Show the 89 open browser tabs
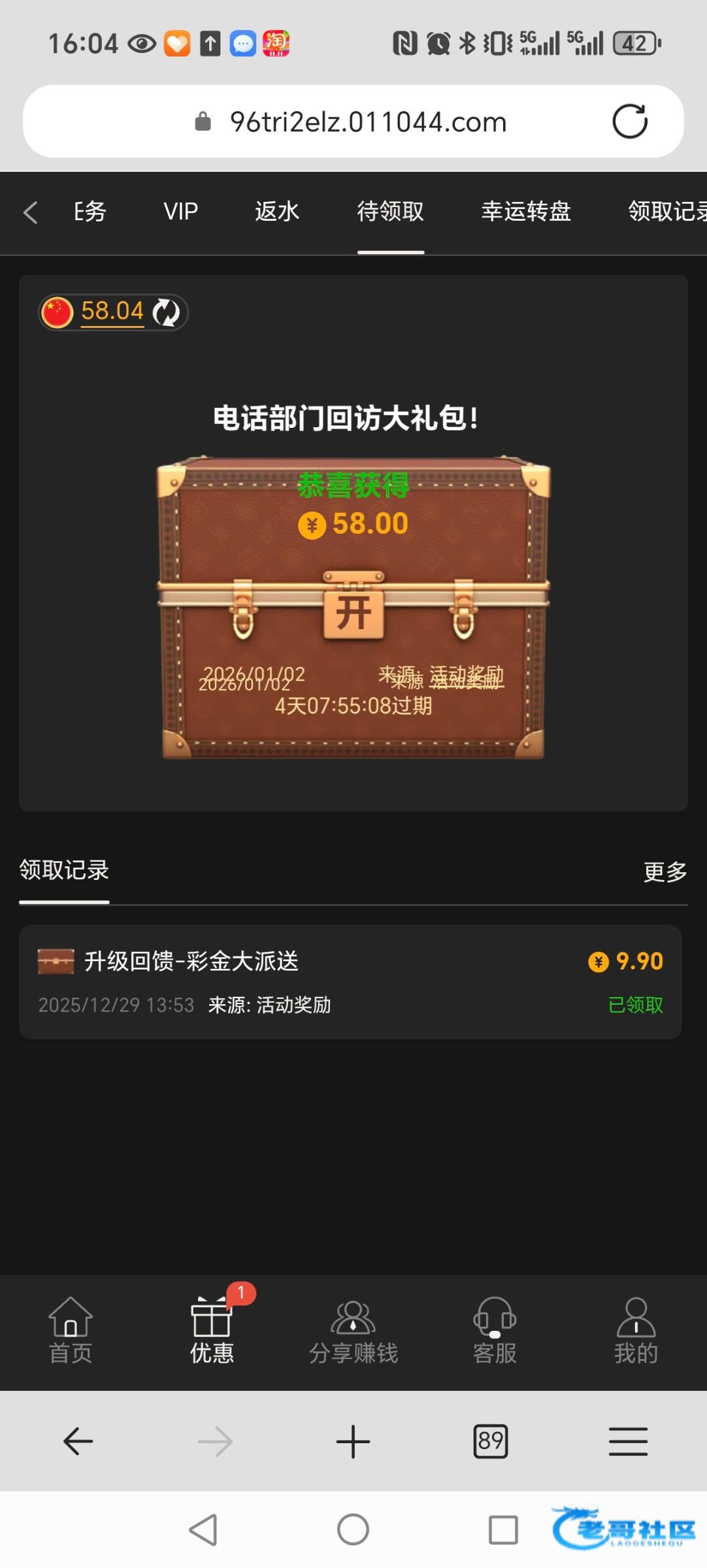Screen dimensions: 707x1568 point(491,1442)
